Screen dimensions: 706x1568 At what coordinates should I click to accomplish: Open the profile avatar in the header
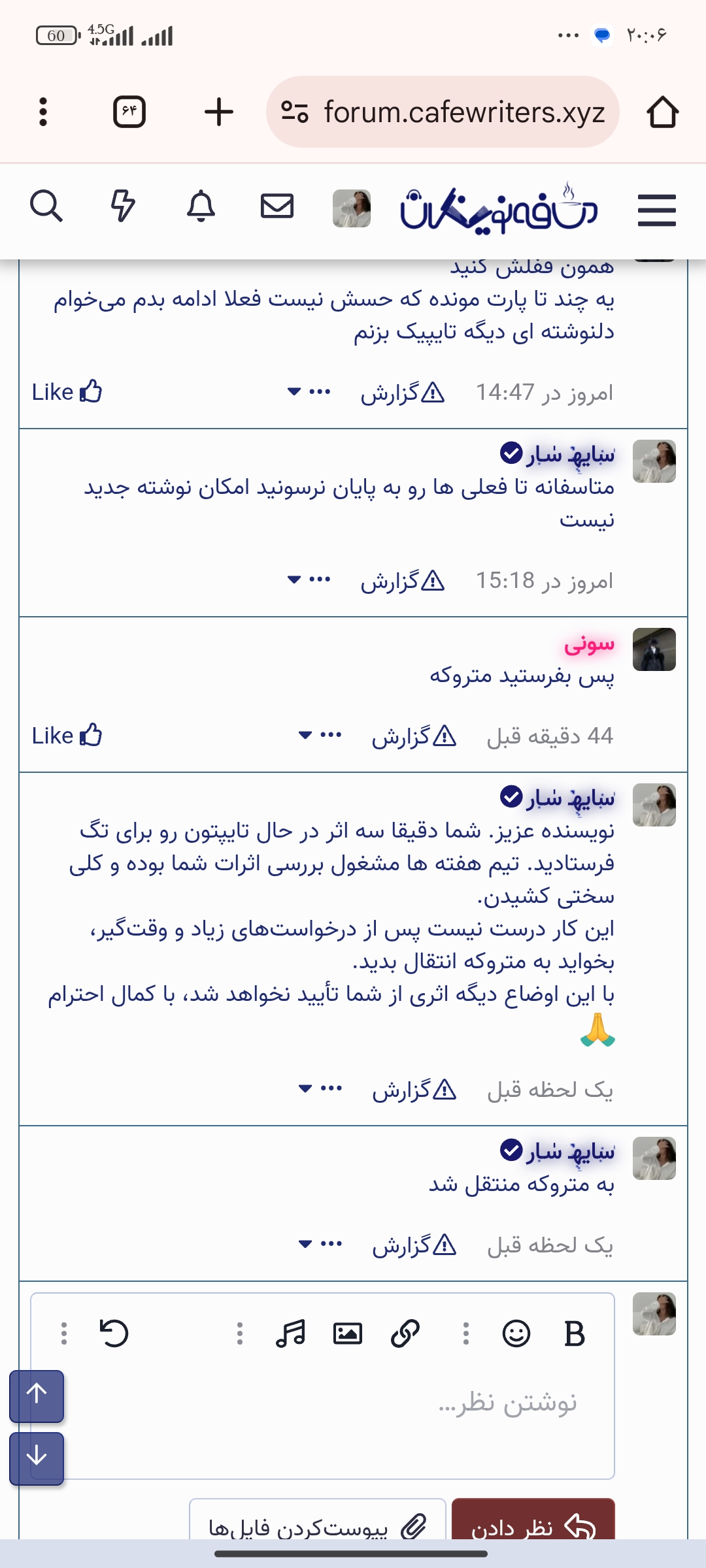(352, 208)
